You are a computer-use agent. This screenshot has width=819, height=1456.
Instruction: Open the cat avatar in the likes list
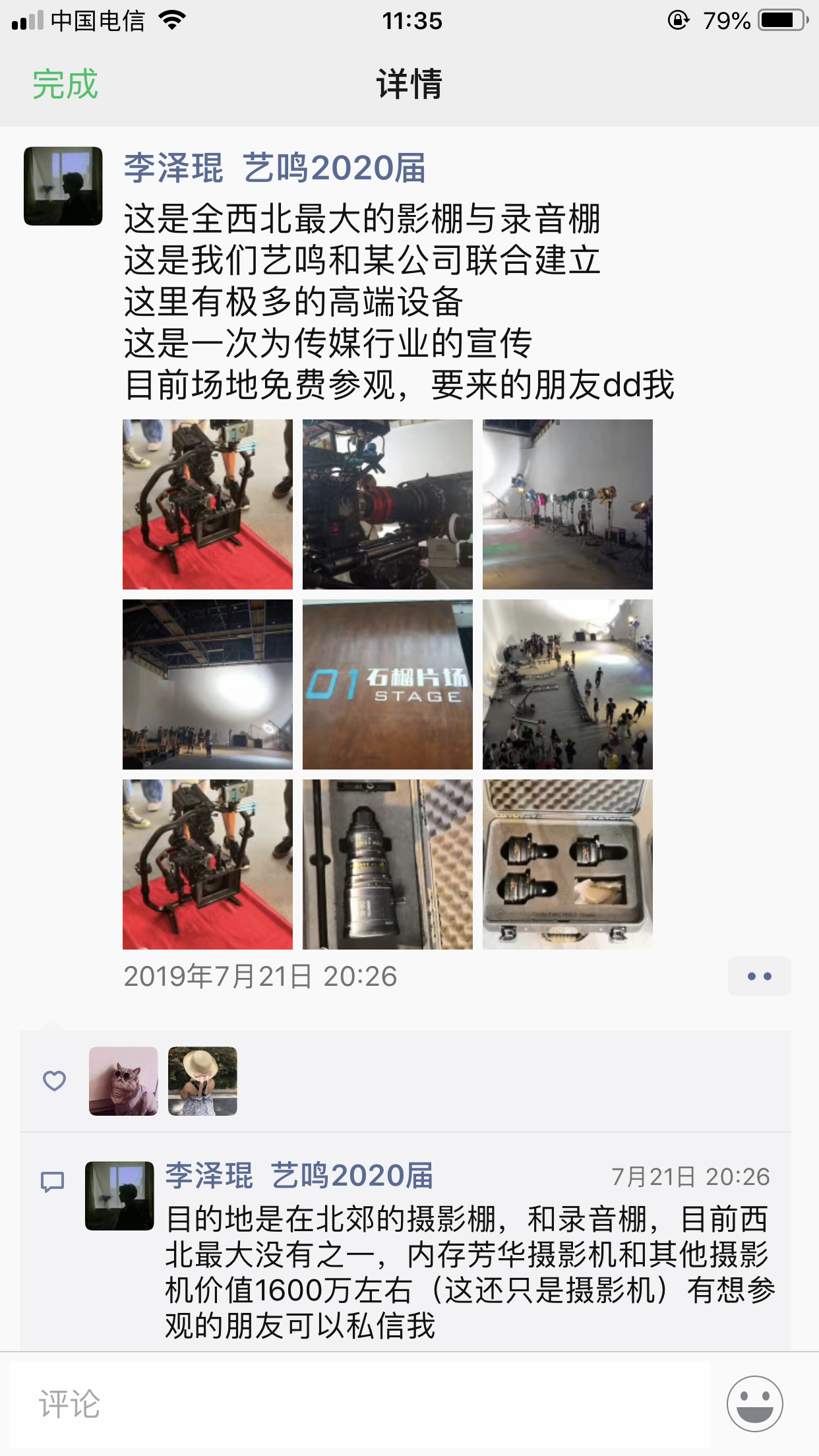[x=124, y=1081]
